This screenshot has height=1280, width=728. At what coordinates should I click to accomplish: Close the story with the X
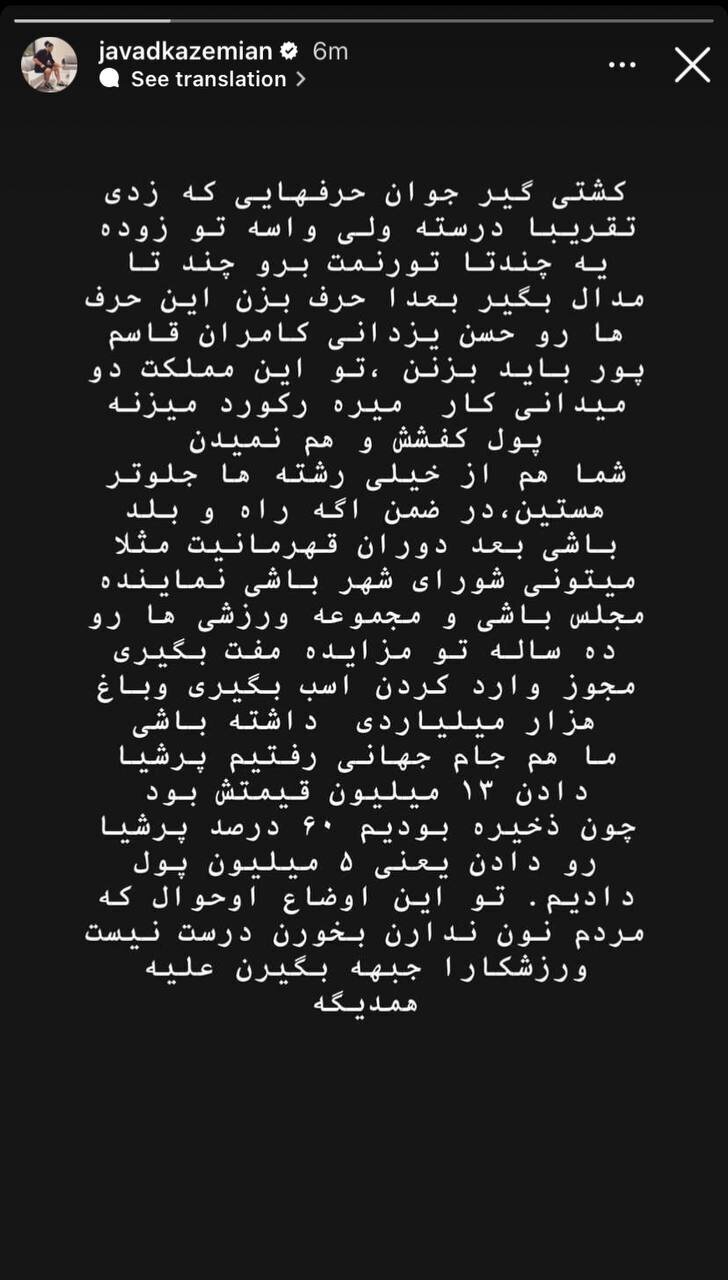click(692, 64)
